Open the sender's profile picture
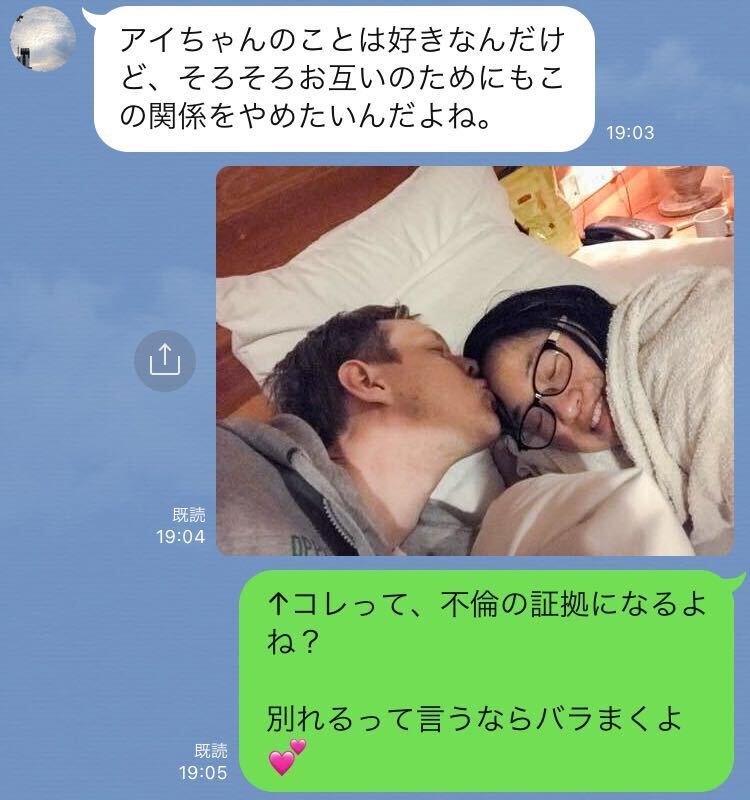 point(41,39)
